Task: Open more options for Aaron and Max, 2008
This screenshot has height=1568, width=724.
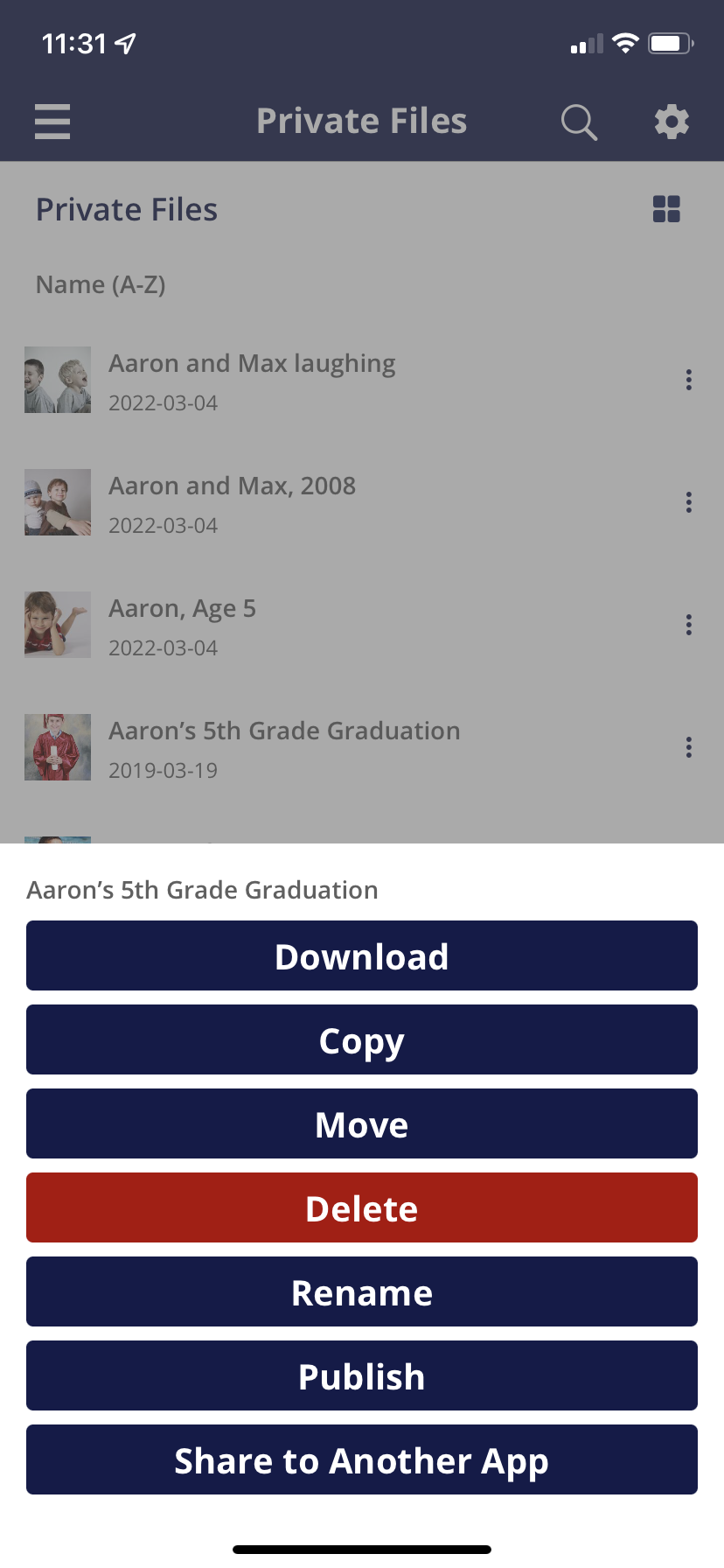Action: pos(689,502)
